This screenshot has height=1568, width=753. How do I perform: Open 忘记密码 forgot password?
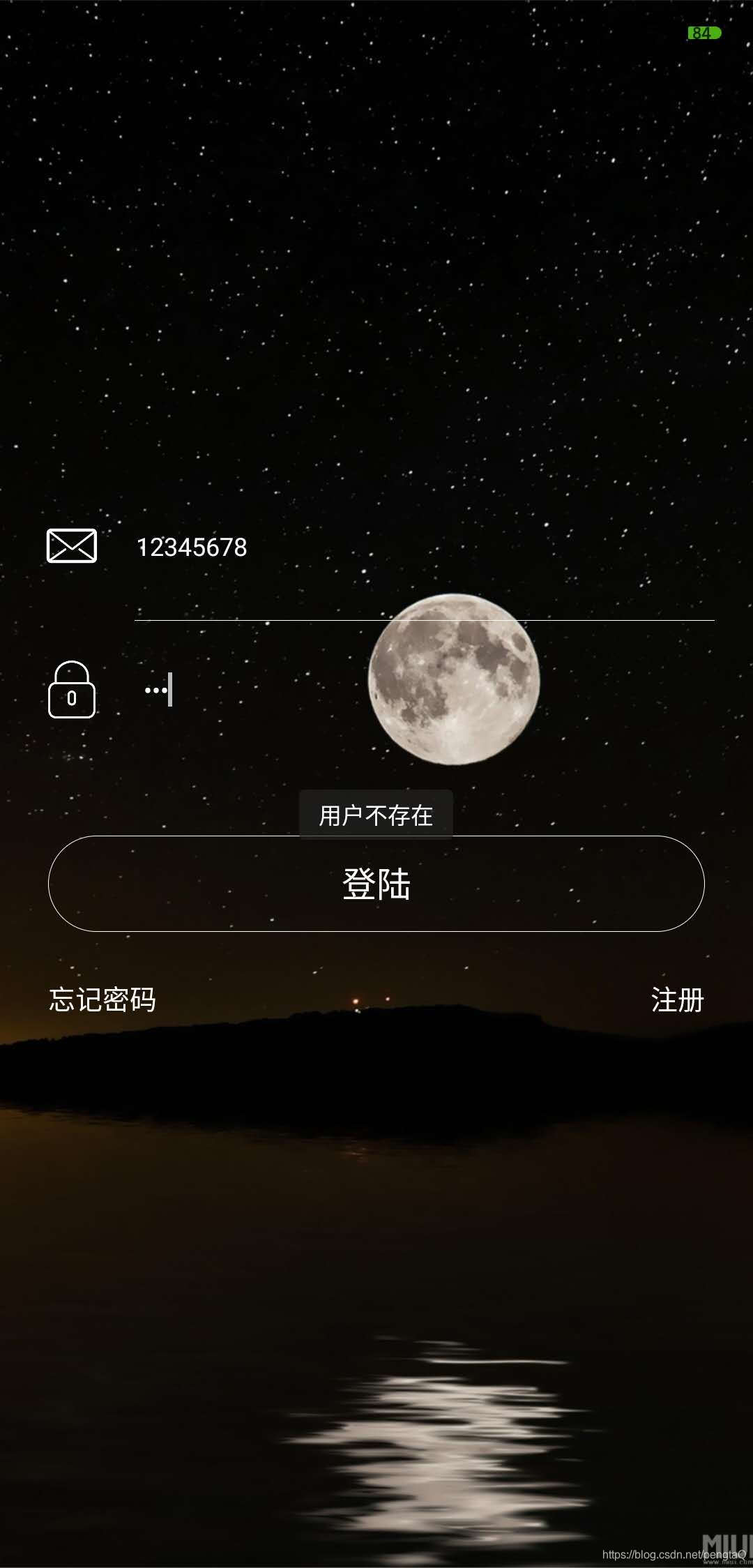pyautogui.click(x=102, y=1000)
